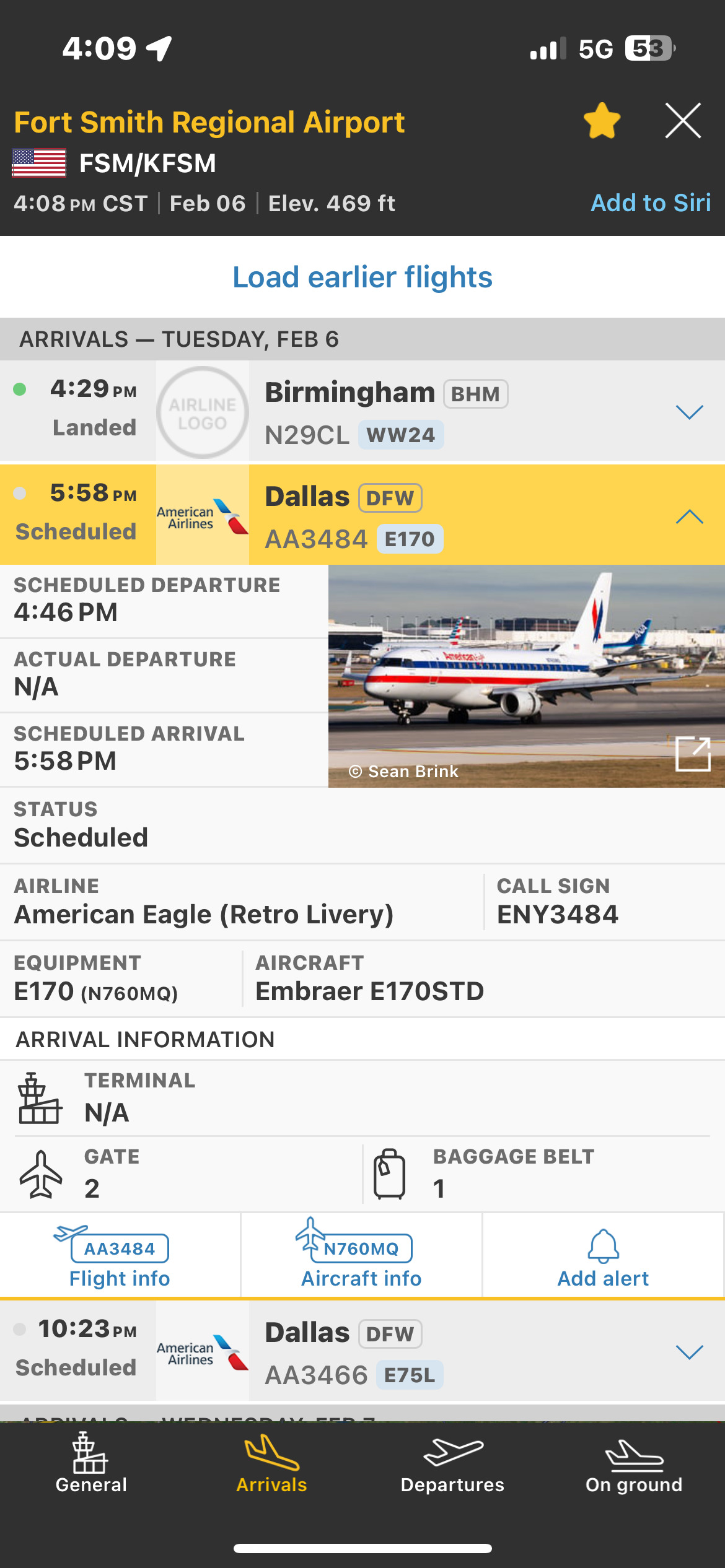This screenshot has height=1568, width=725.
Task: Add alert for this flight
Action: (603, 1255)
